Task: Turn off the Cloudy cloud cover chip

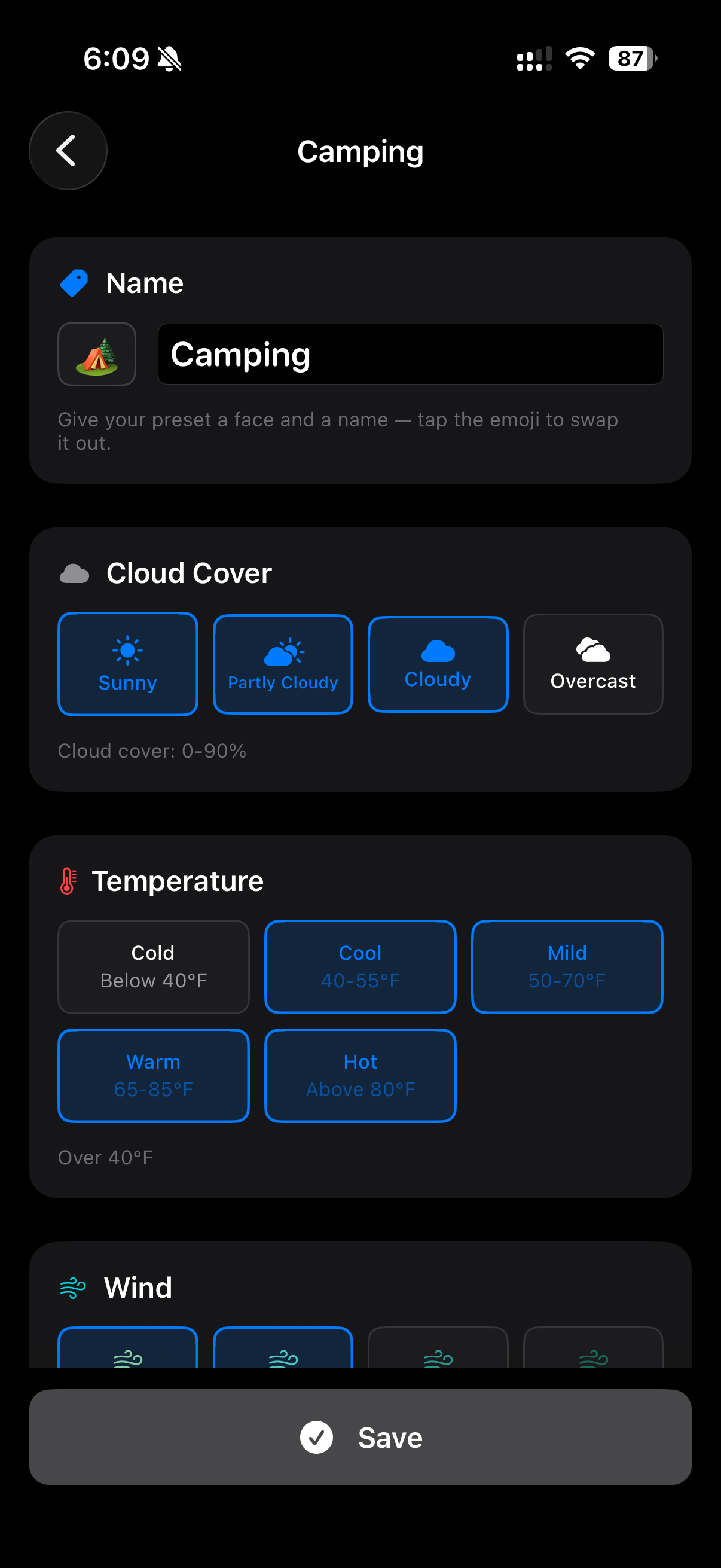Action: [438, 663]
